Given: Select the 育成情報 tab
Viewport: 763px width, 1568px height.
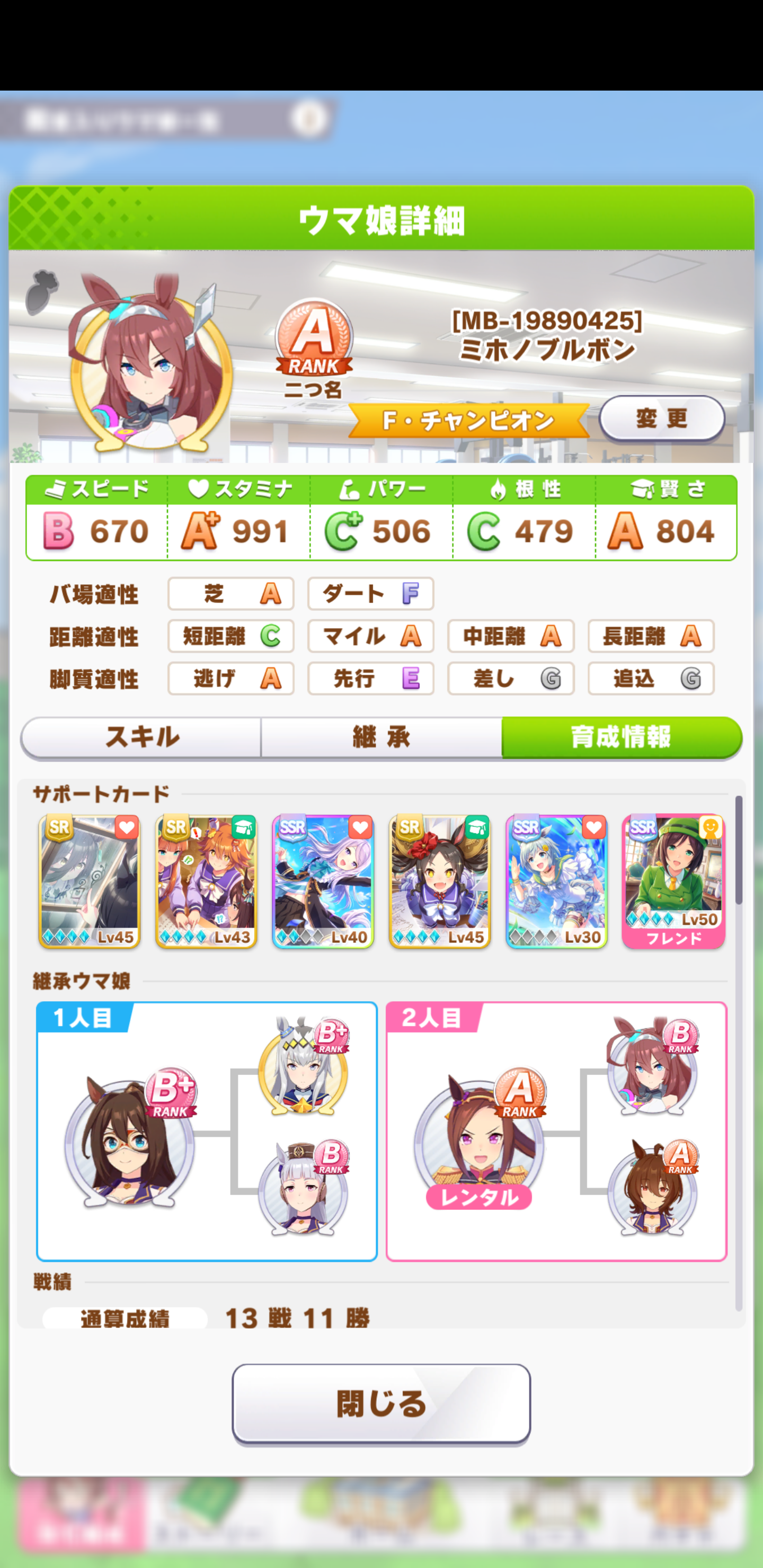Looking at the screenshot, I should tap(621, 737).
